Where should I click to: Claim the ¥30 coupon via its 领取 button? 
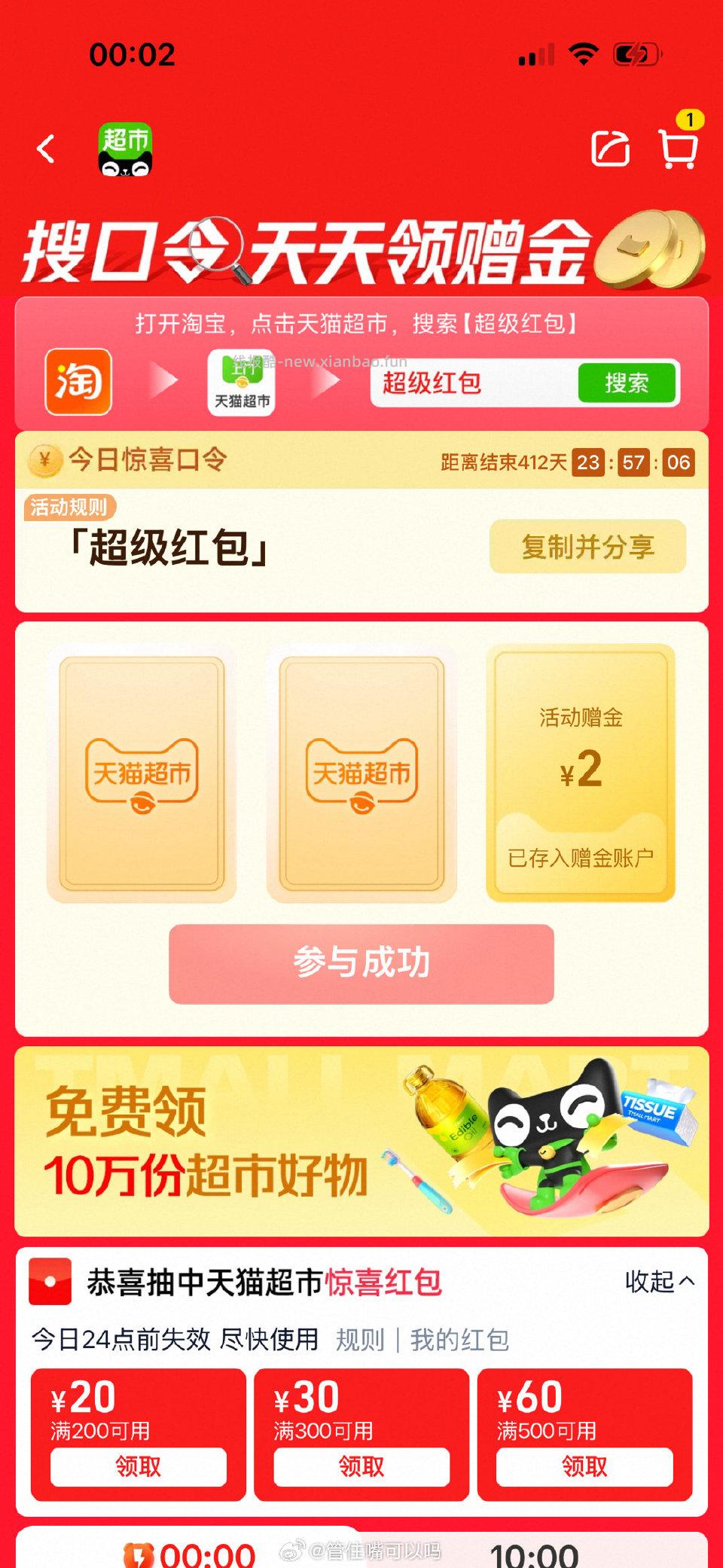coord(361,1467)
